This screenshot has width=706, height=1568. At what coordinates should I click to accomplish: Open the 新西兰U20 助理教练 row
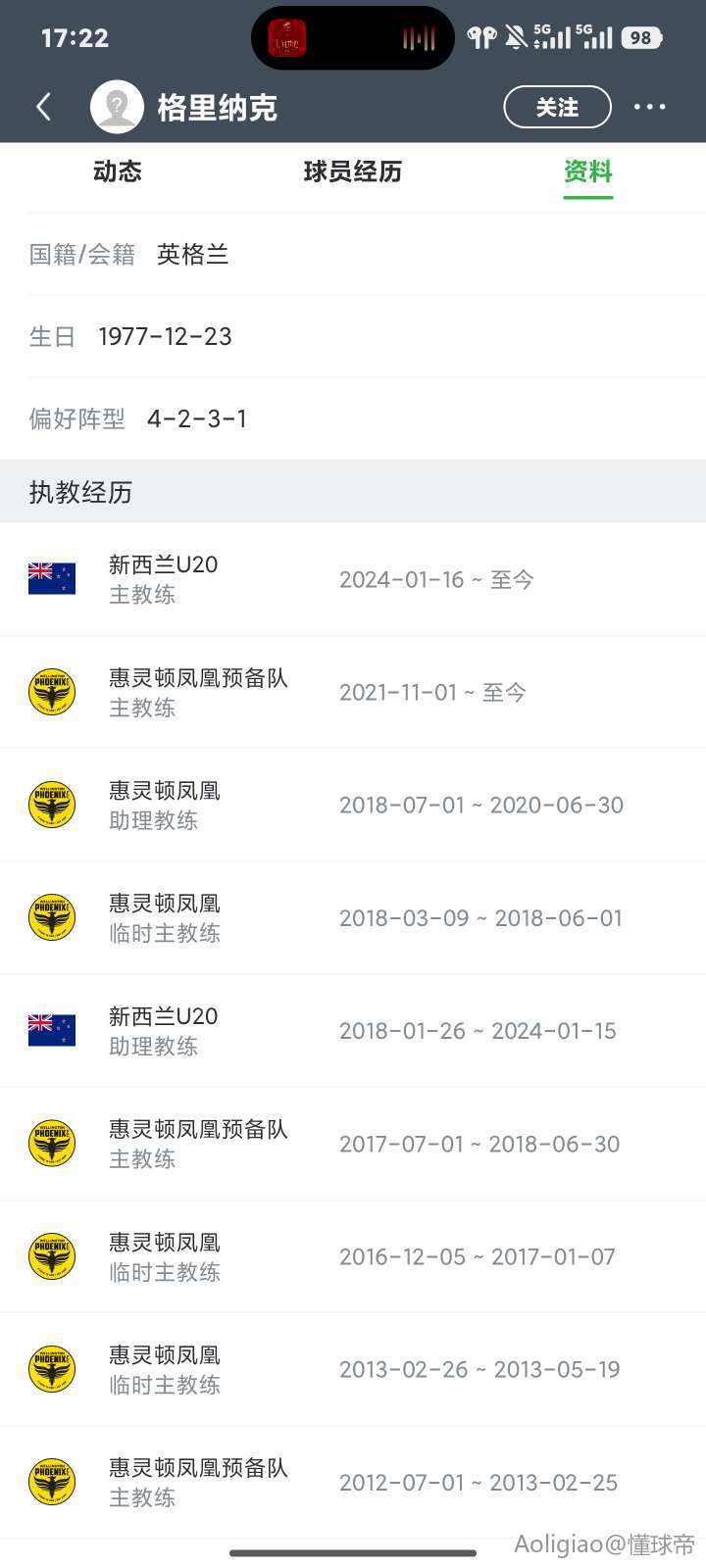pyautogui.click(x=353, y=1031)
